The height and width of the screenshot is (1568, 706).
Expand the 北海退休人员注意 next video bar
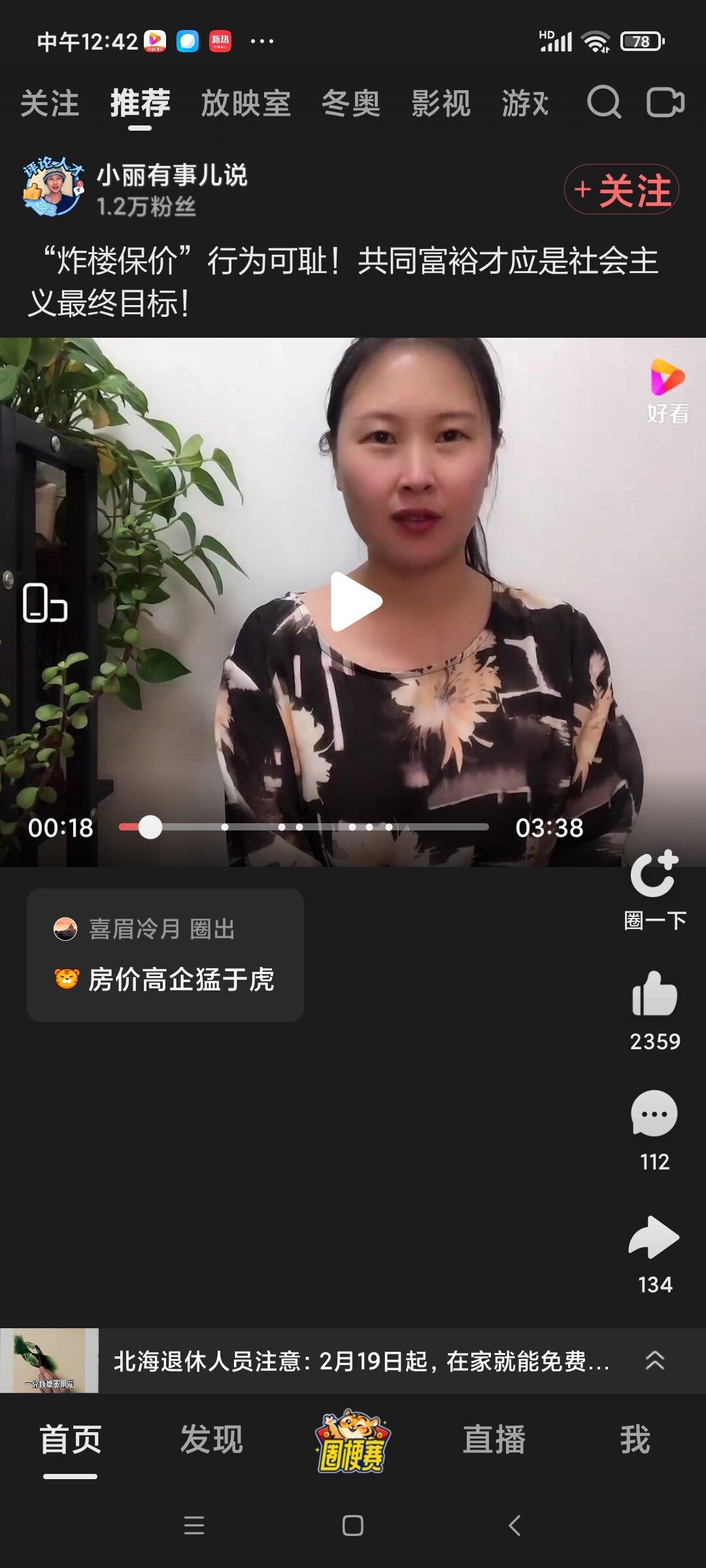(654, 1361)
